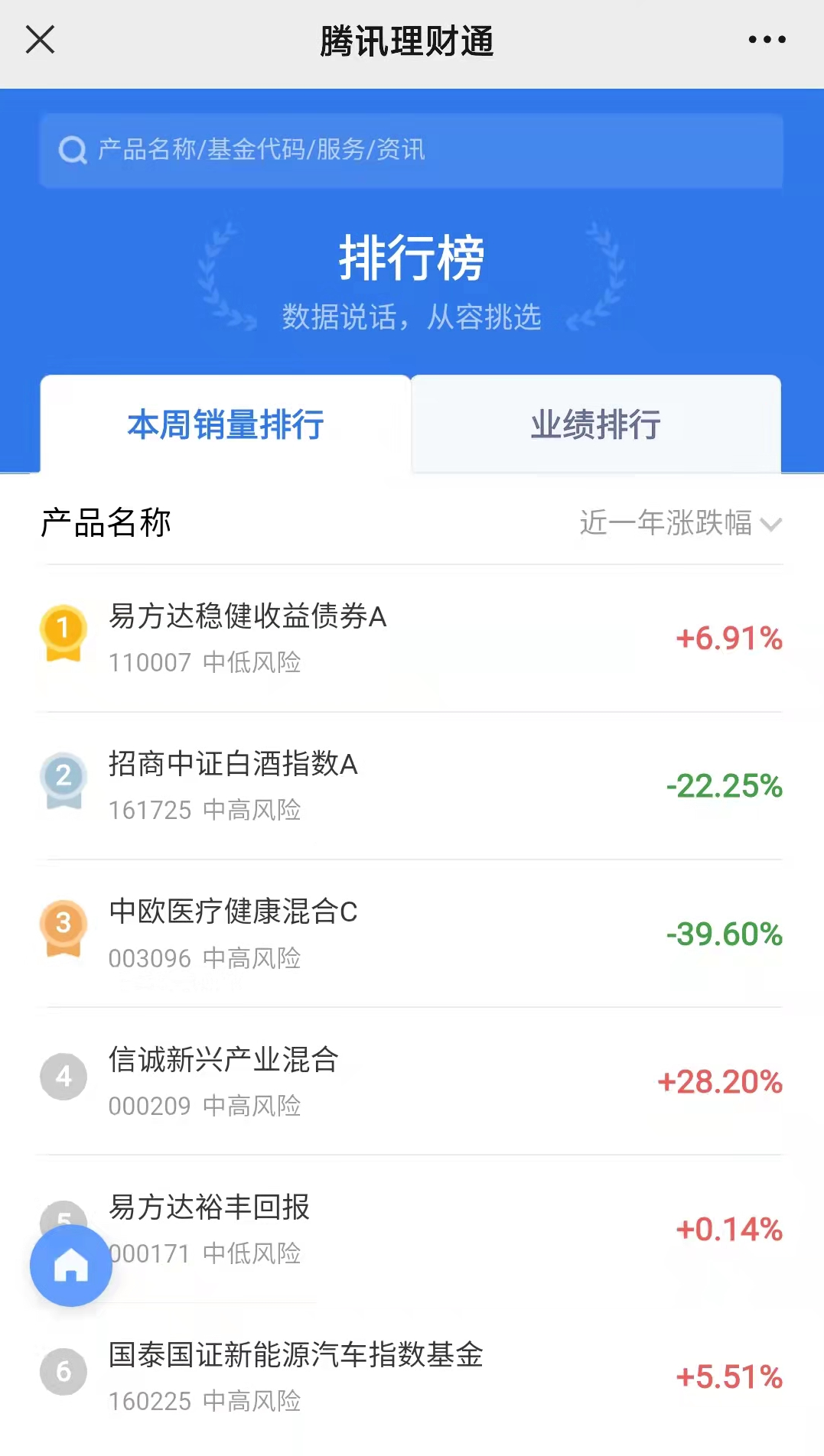Switch to the 本周销量排行 tab
This screenshot has width=824, height=1456.
pyautogui.click(x=226, y=424)
